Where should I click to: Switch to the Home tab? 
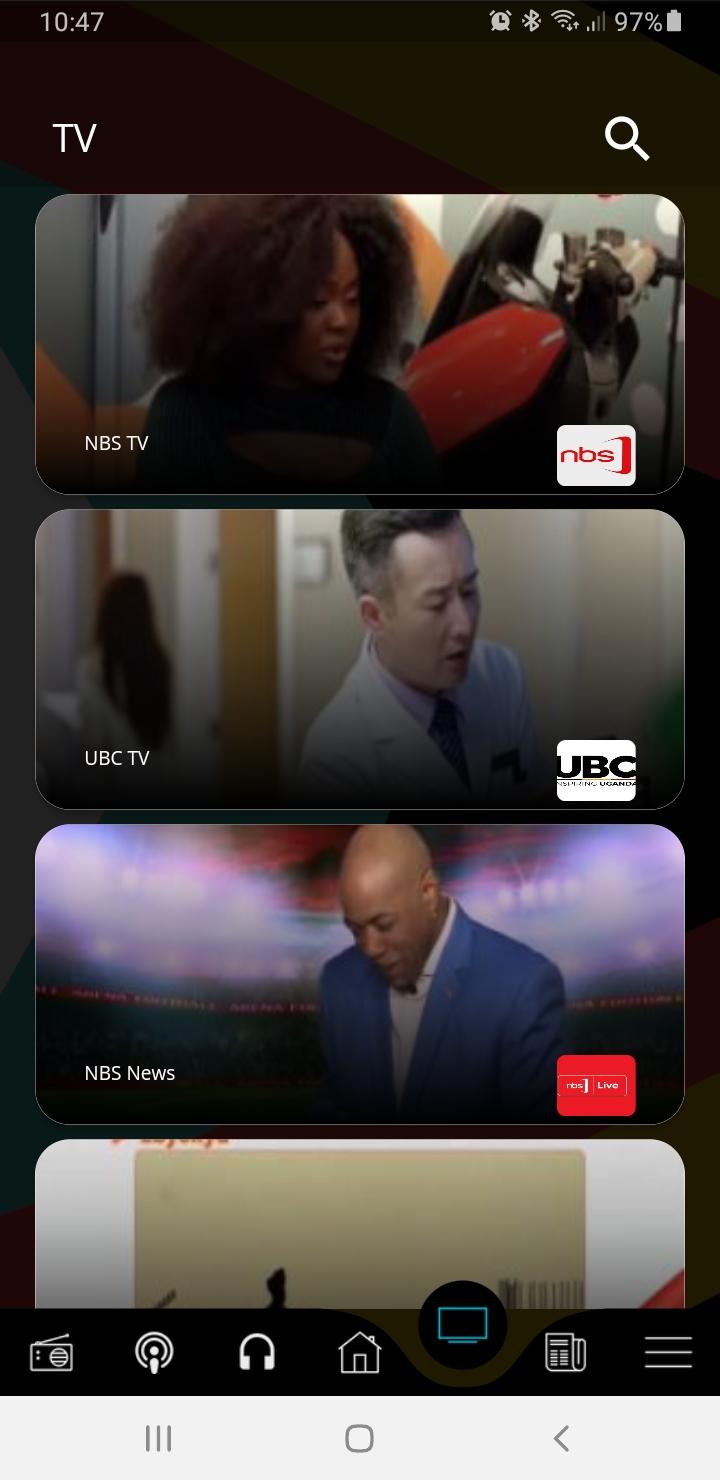click(360, 1354)
